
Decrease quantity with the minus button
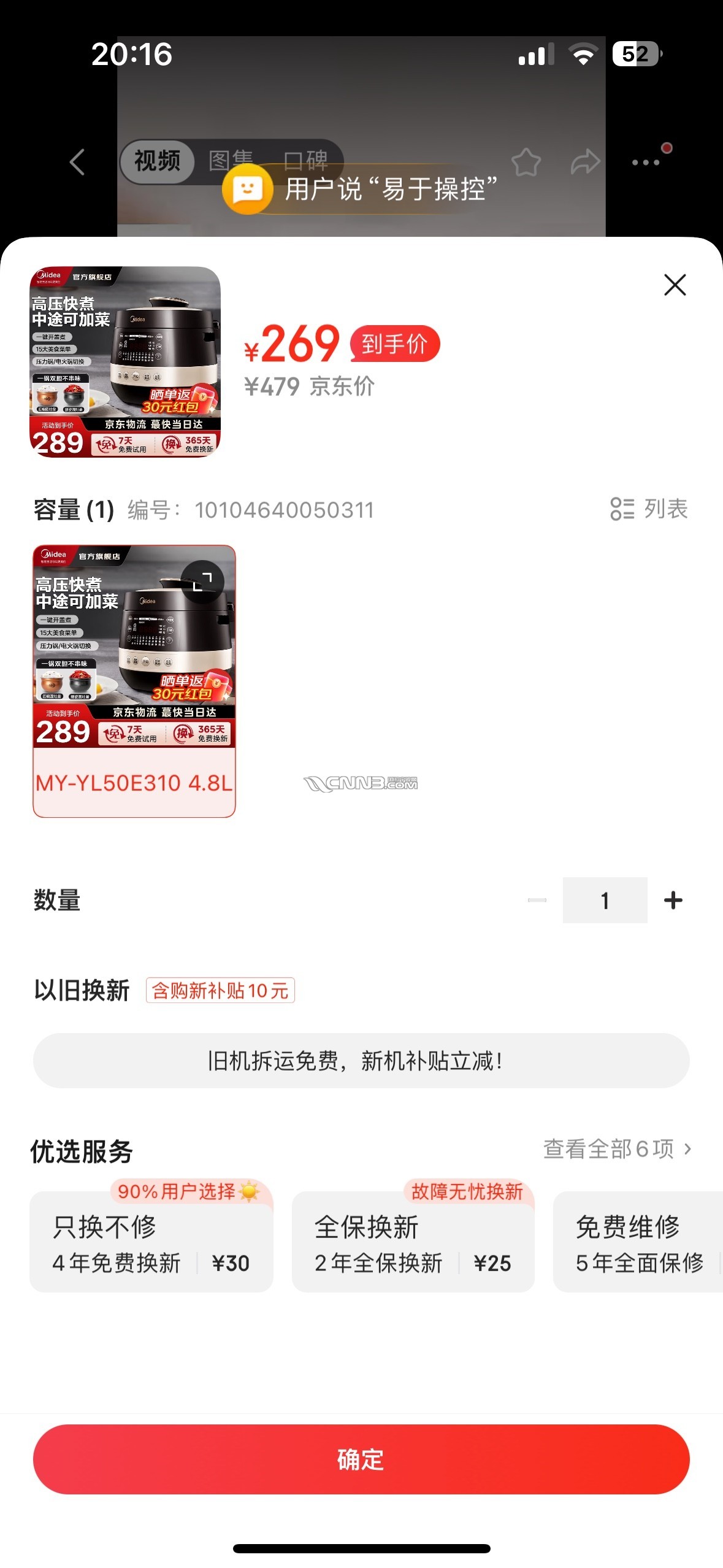[537, 900]
